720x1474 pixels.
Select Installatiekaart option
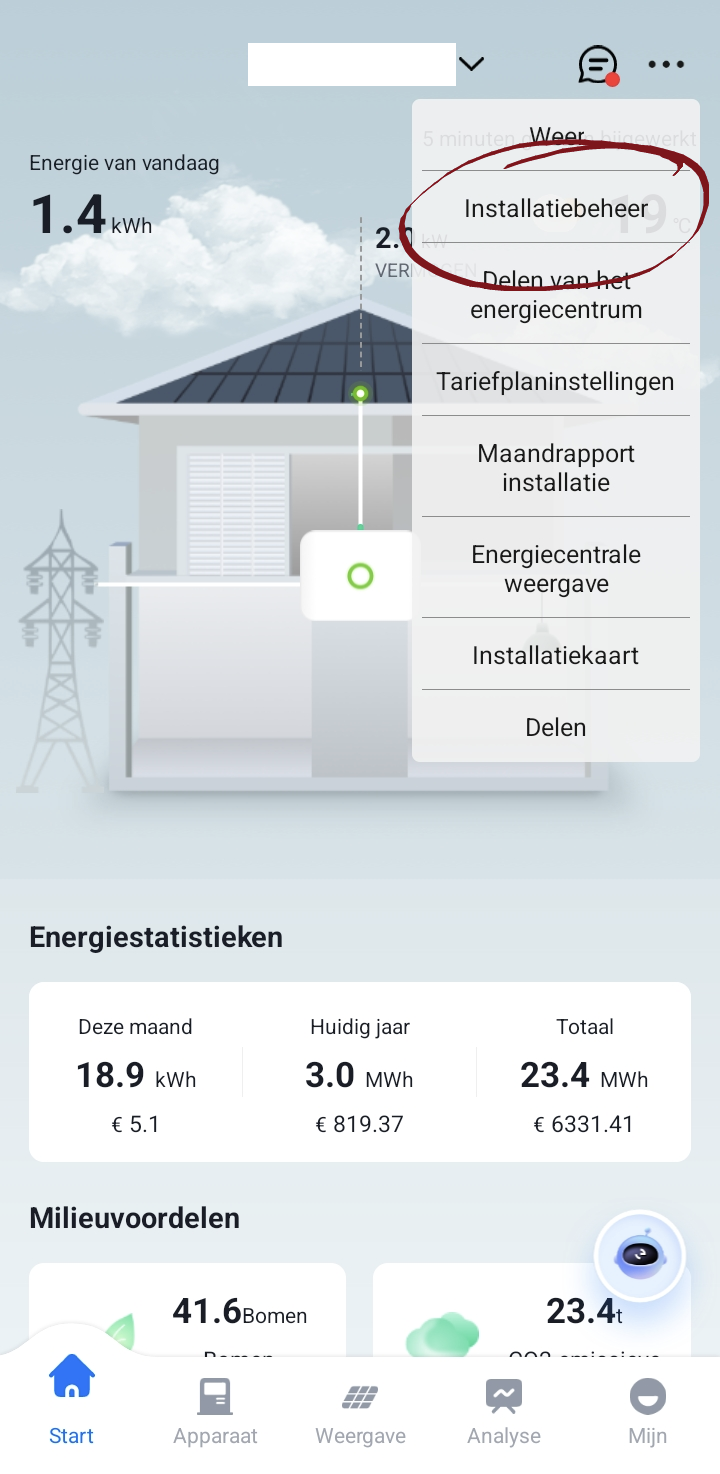tap(556, 655)
